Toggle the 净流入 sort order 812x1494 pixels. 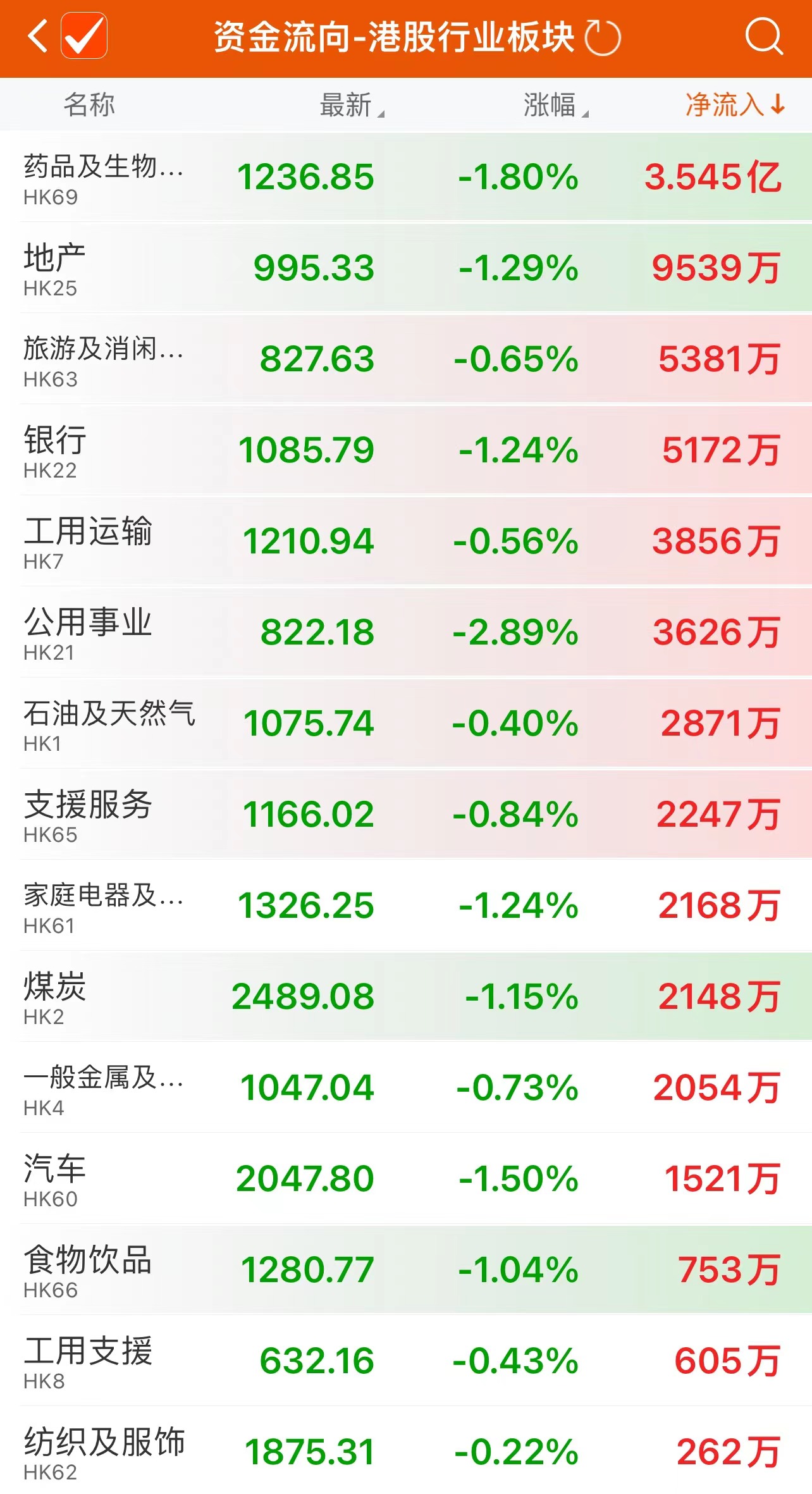pos(735,105)
